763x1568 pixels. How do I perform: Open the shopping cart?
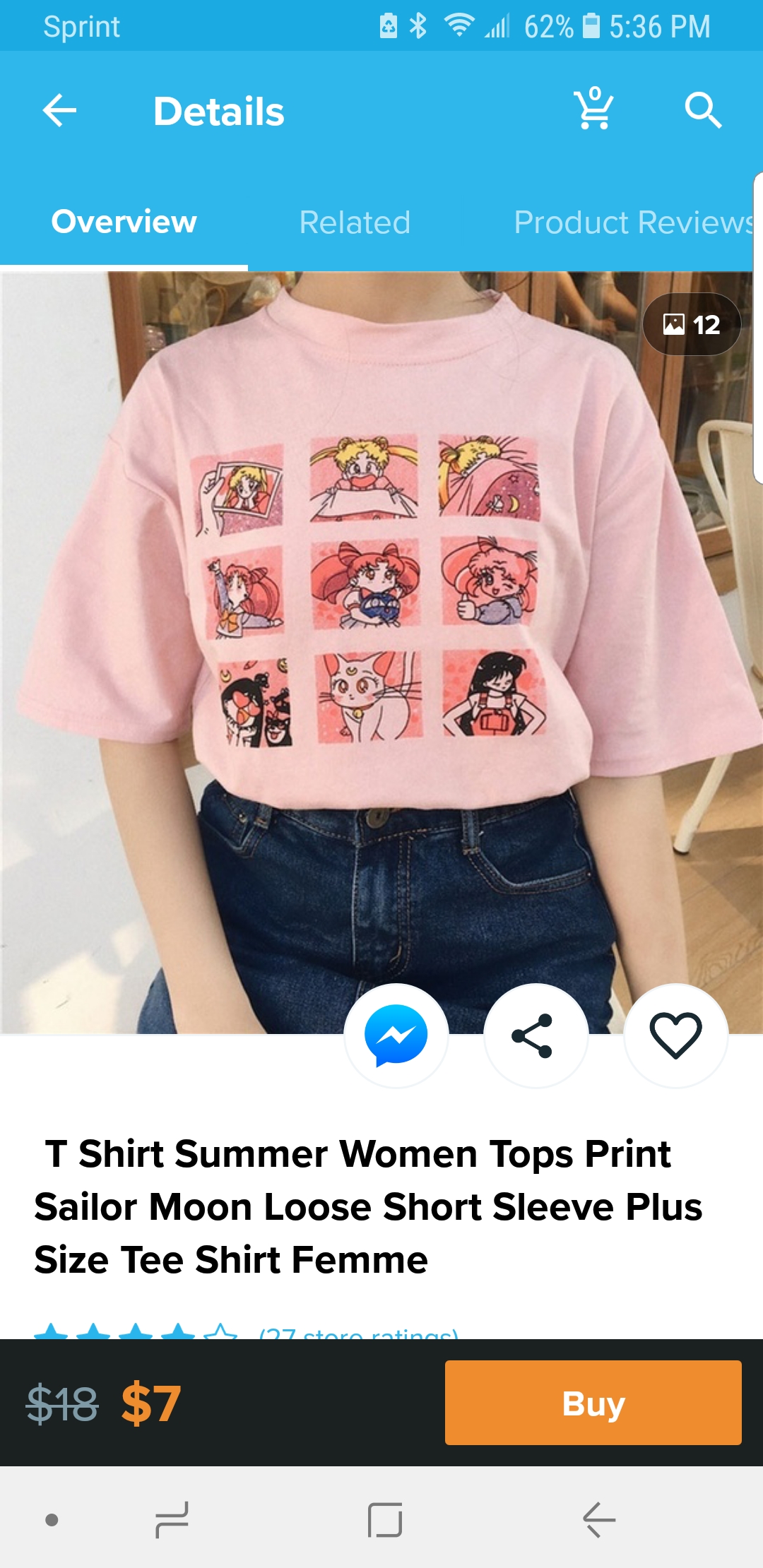pos(594,108)
